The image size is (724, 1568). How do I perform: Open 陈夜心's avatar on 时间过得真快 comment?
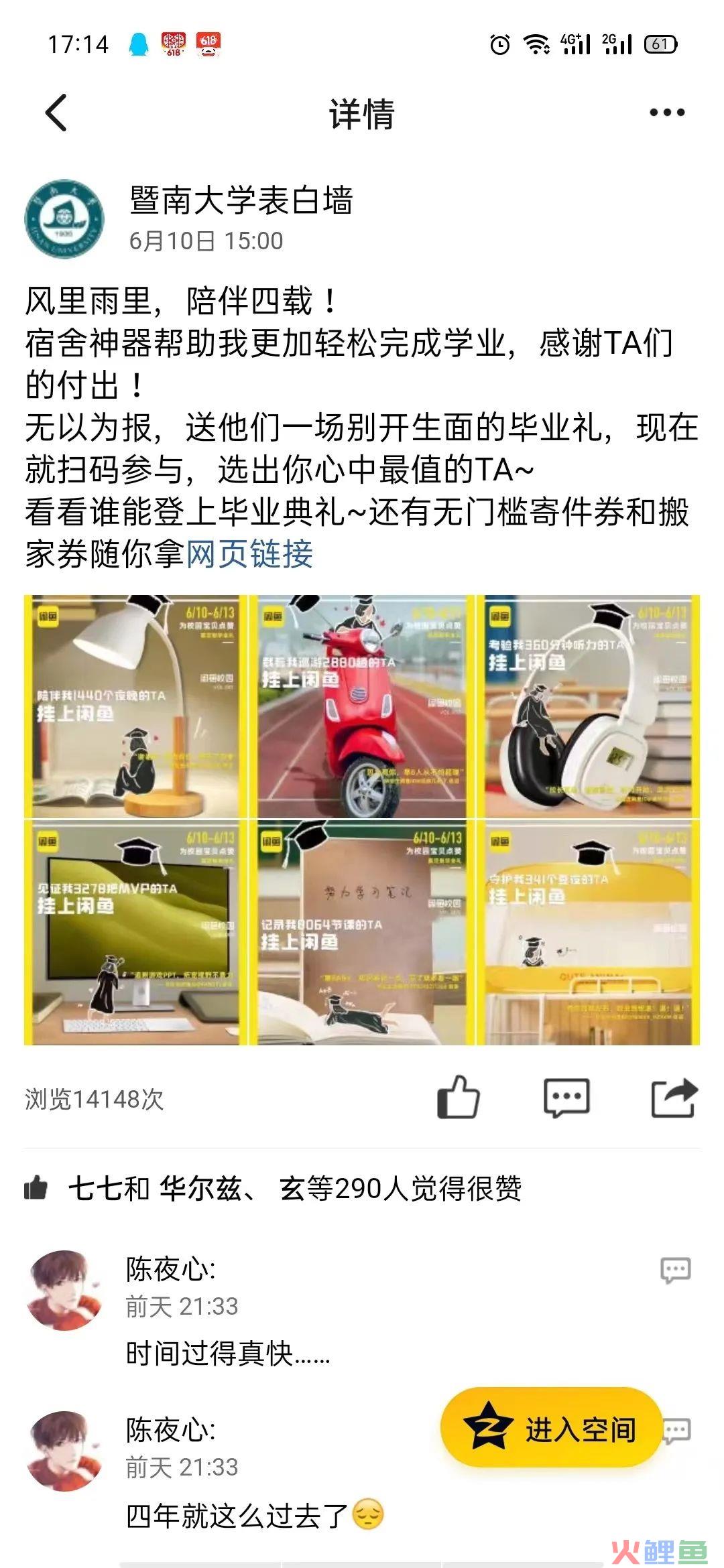[64, 1290]
